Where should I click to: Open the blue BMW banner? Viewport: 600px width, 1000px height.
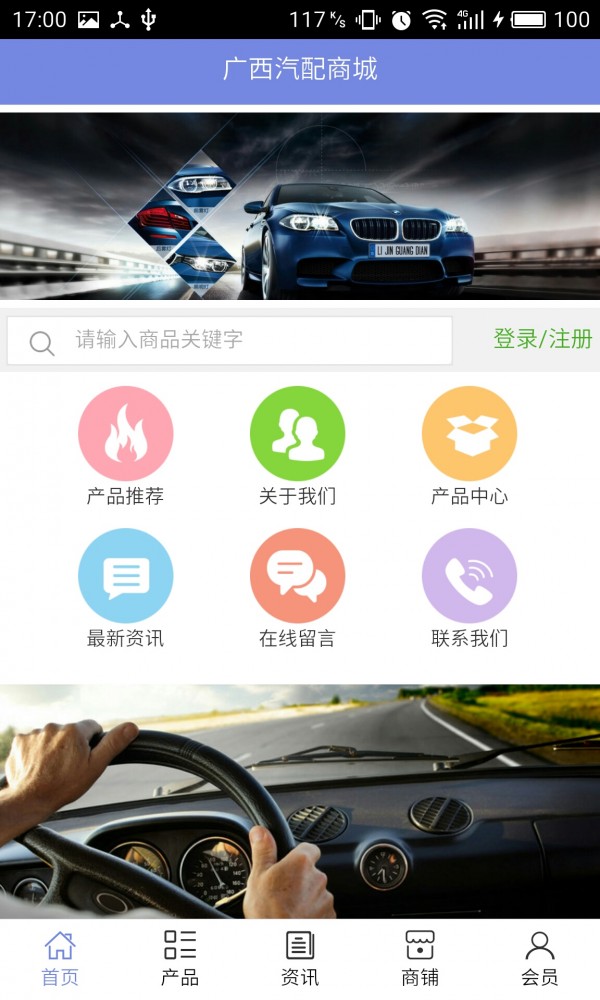click(300, 206)
